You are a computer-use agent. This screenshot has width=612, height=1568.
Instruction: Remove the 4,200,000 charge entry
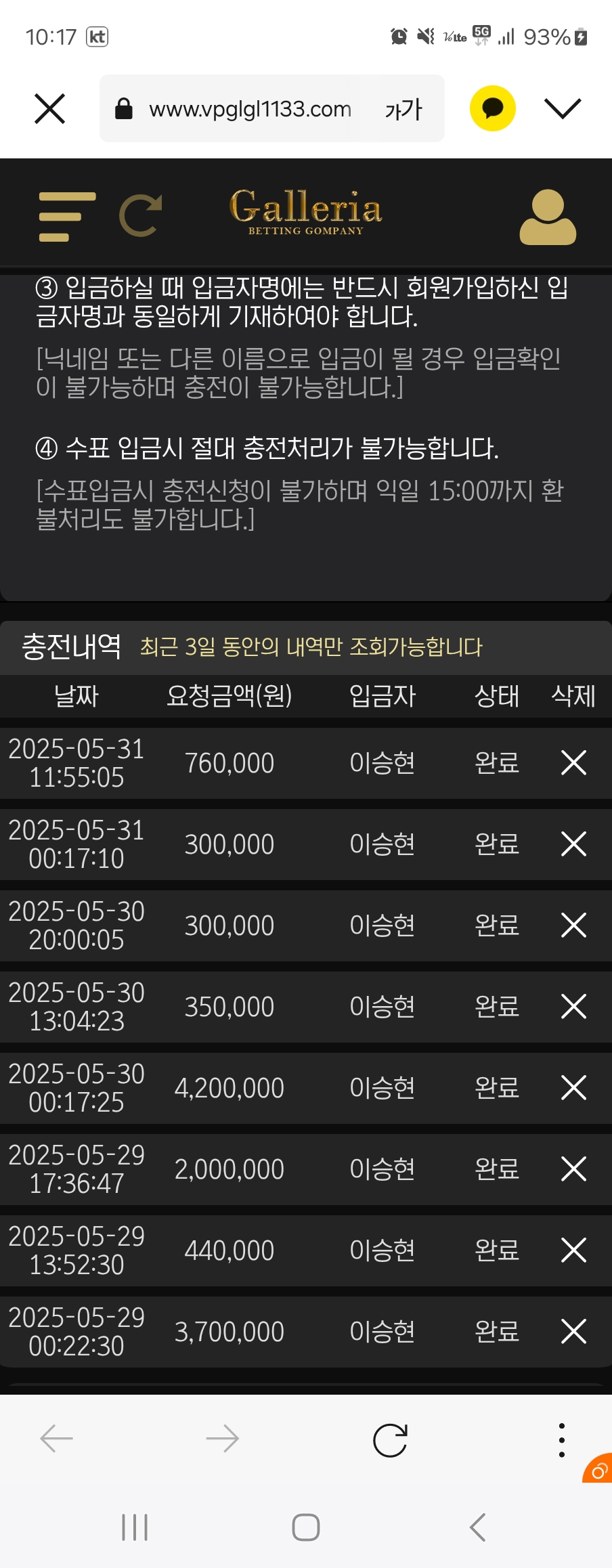(x=573, y=1088)
